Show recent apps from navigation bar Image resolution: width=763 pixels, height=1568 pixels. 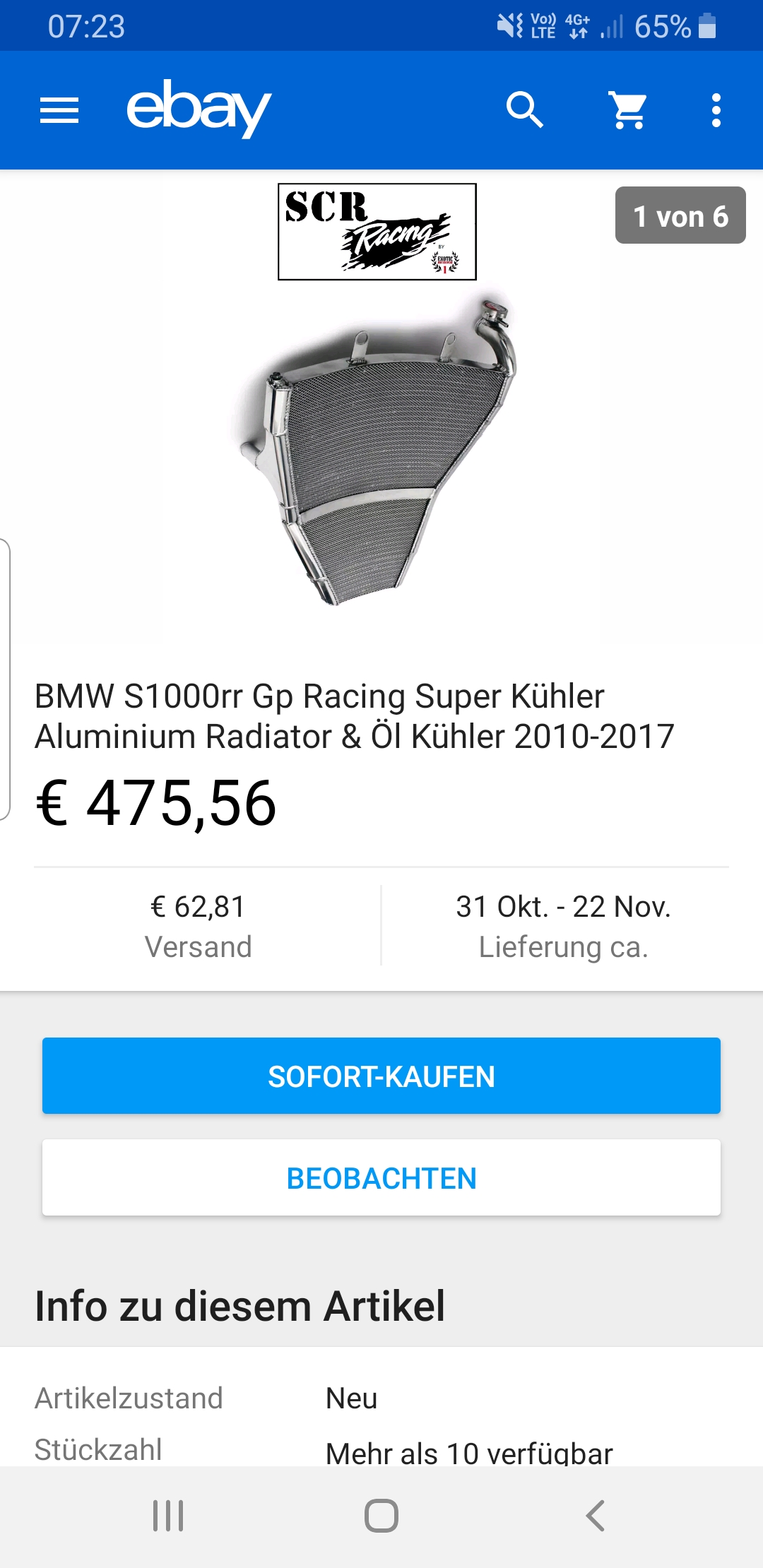click(x=168, y=1515)
